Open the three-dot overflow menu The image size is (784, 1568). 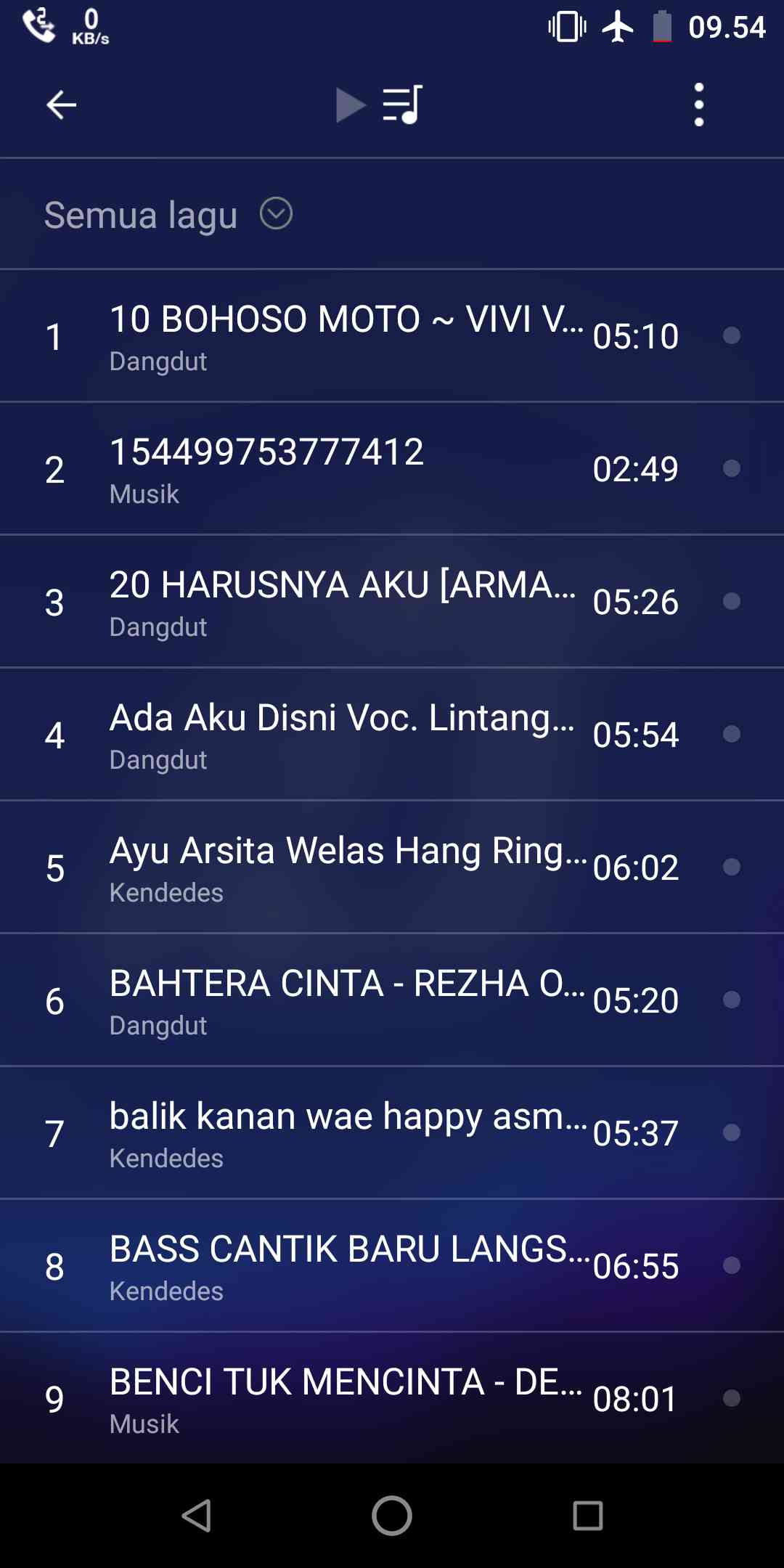698,105
